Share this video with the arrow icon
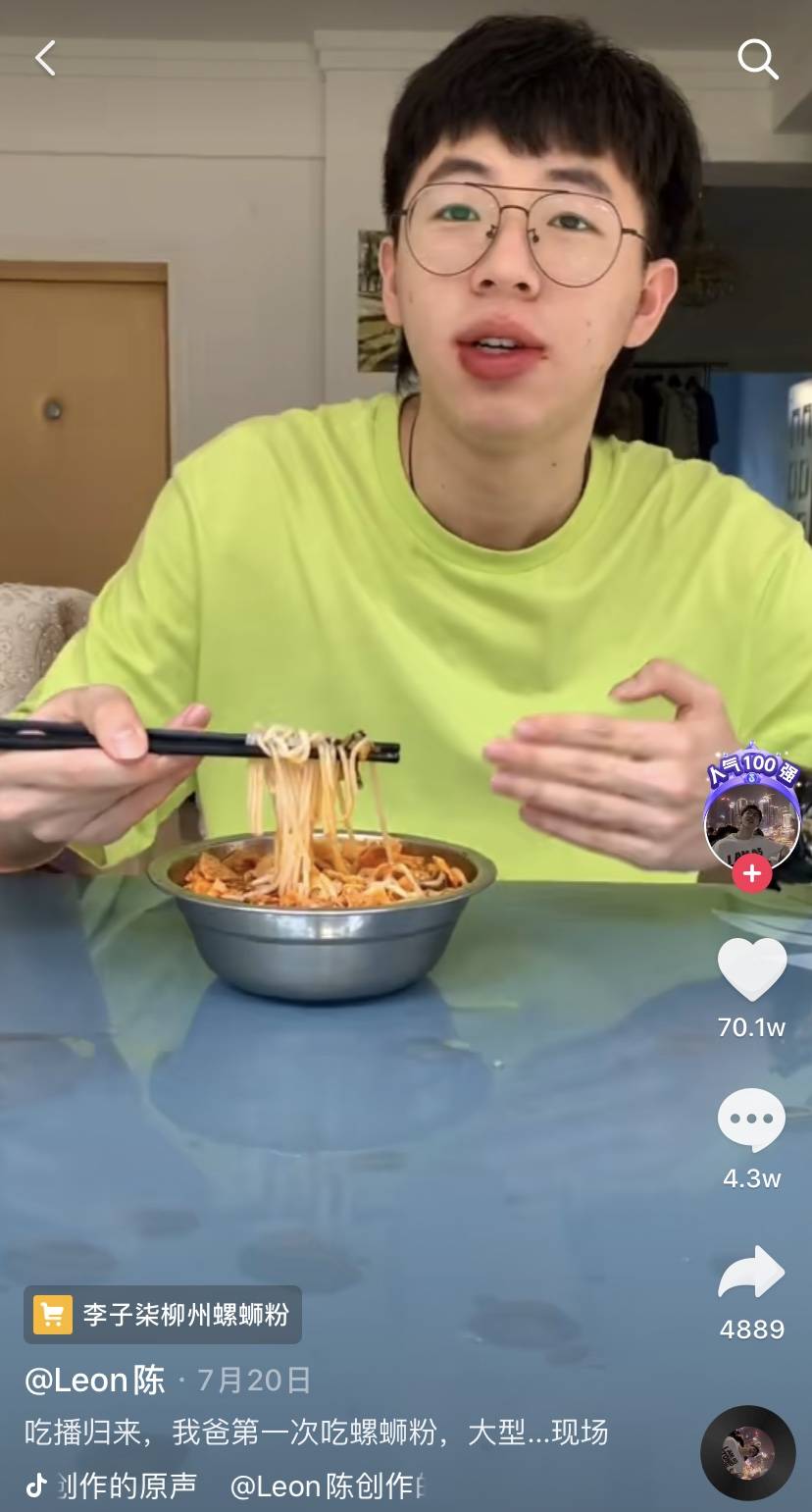This screenshot has height=1512, width=812. pyautogui.click(x=751, y=1274)
